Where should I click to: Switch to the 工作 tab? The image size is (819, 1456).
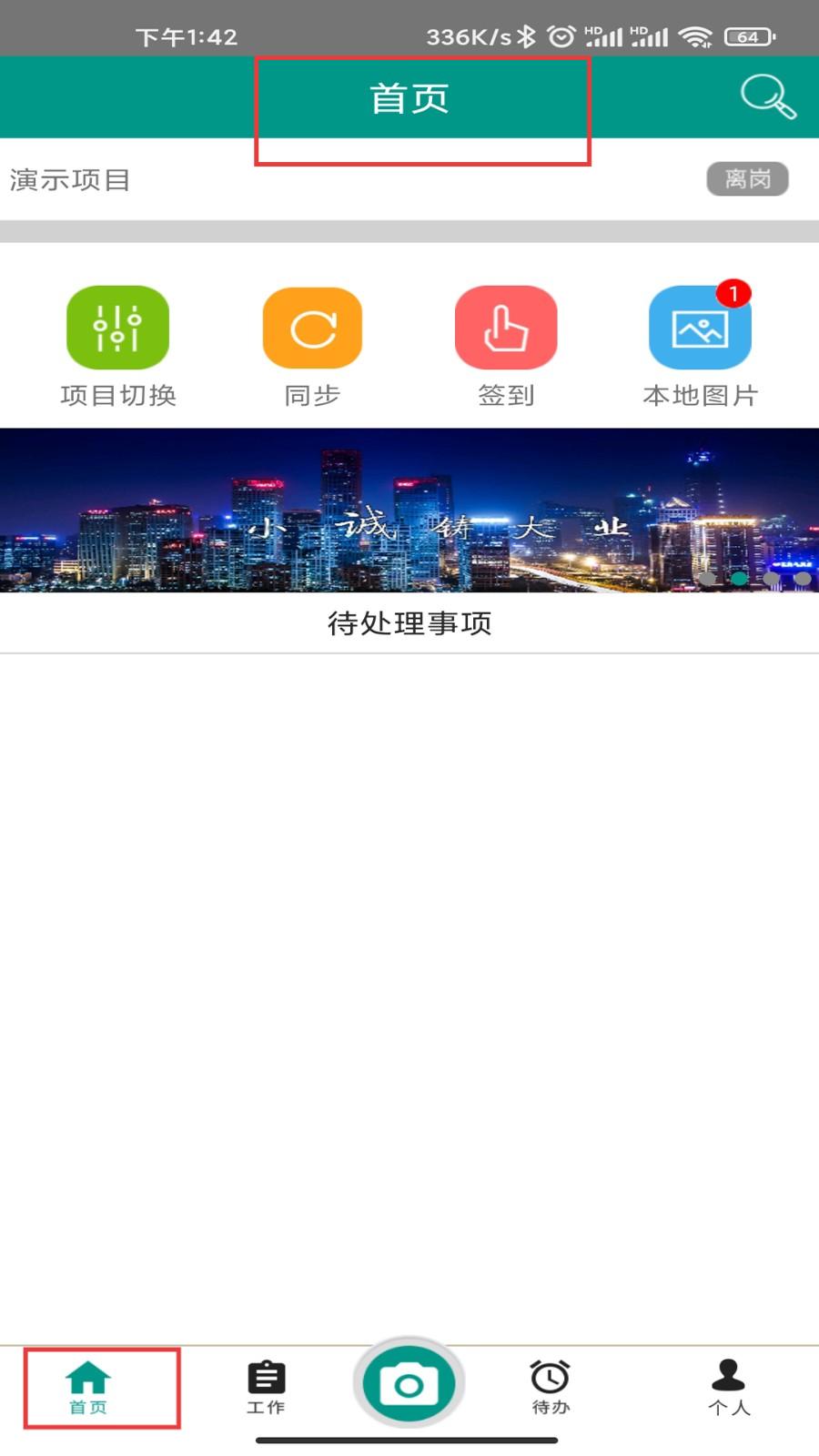tap(266, 1387)
